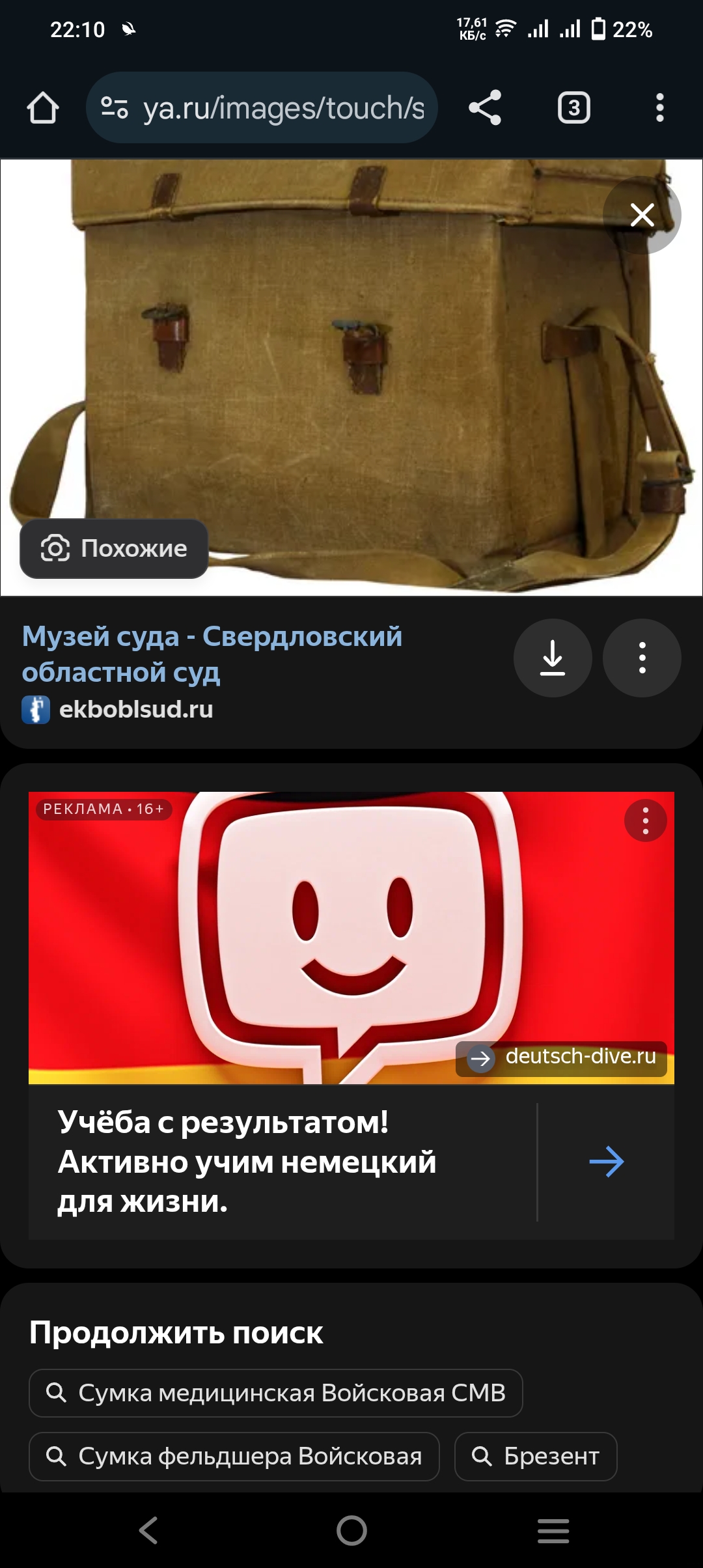Image resolution: width=703 pixels, height=1568 pixels.
Task: Share the current page
Action: click(485, 108)
